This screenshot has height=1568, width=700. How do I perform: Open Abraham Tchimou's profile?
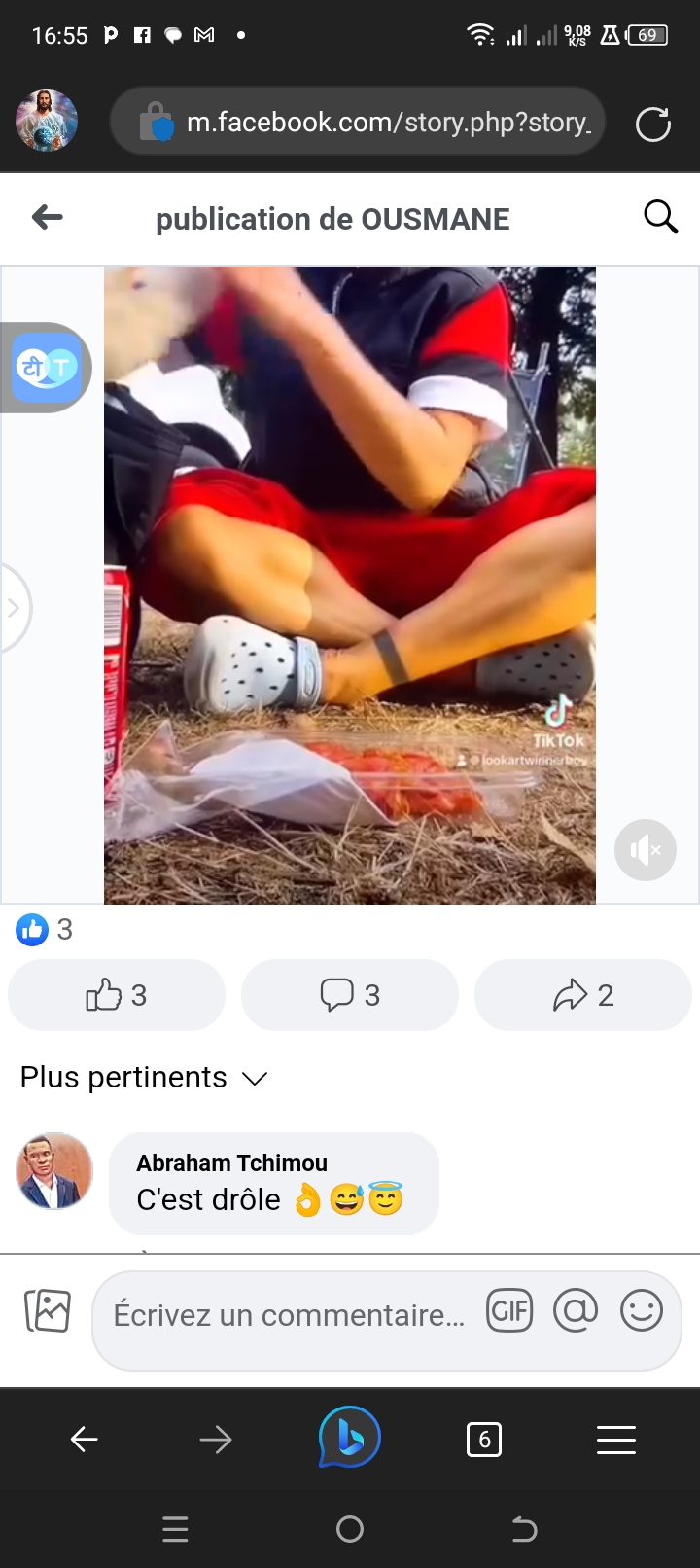[54, 1171]
